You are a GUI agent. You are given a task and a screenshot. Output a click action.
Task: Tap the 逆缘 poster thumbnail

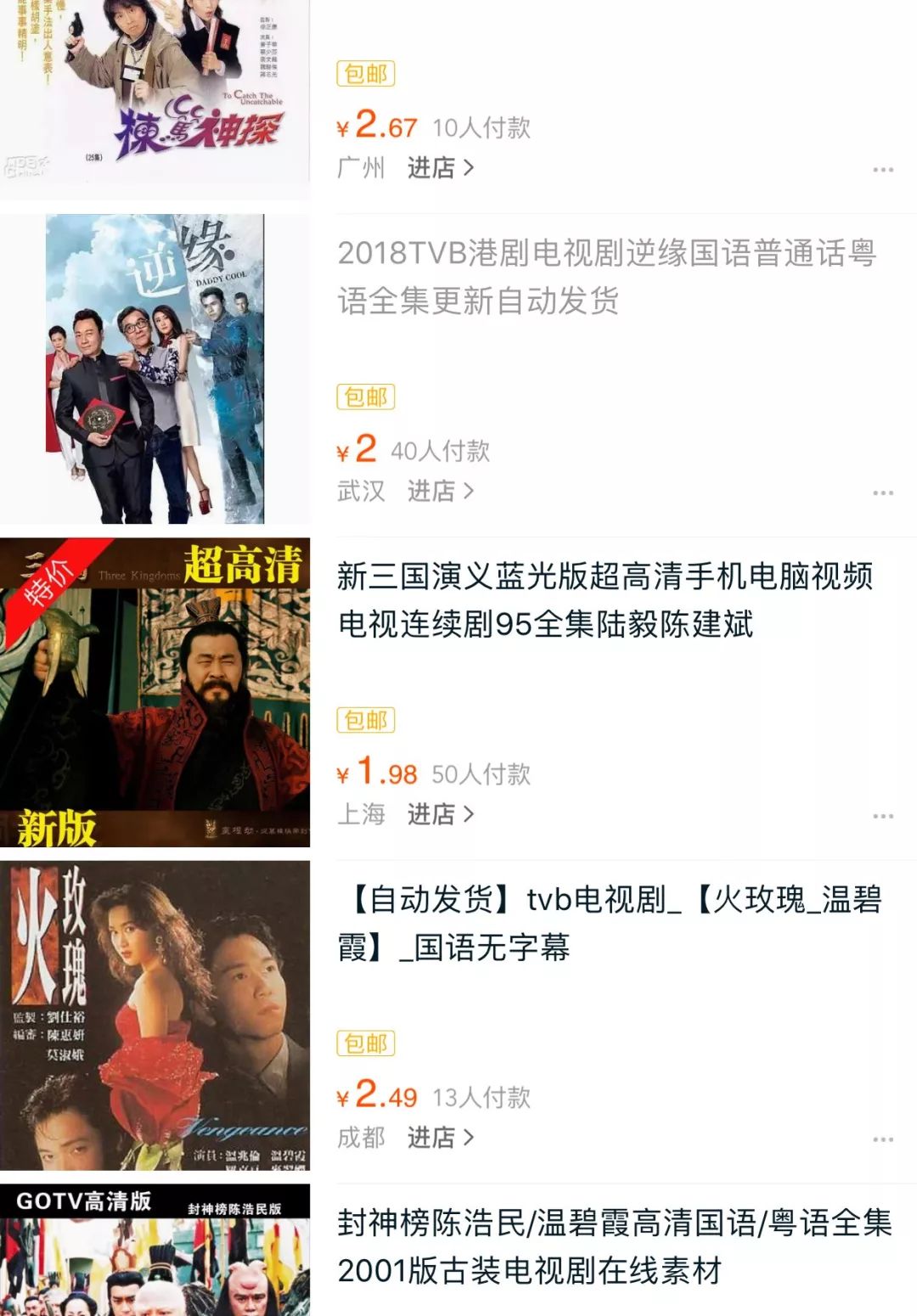pos(155,369)
